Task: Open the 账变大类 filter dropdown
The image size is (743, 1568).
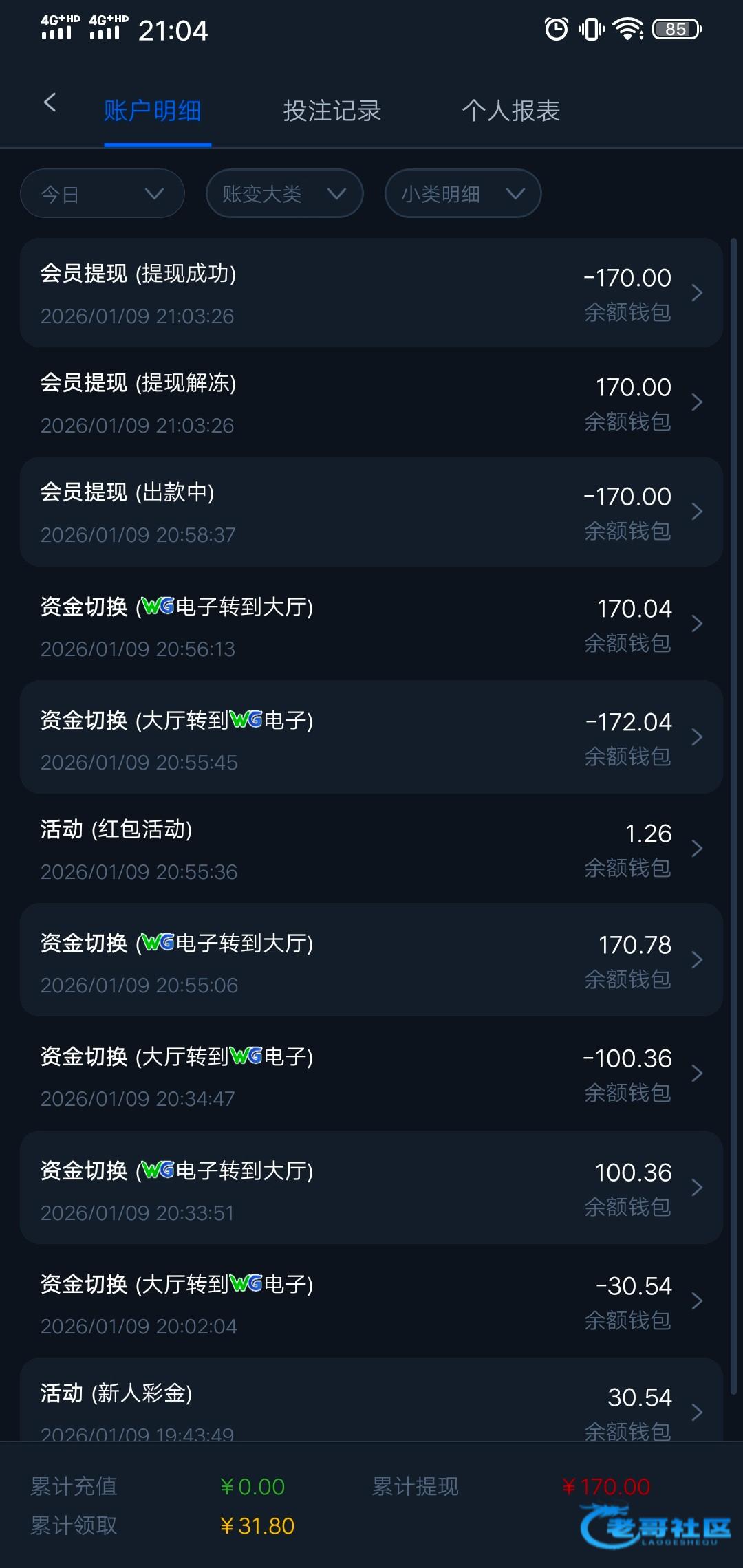Action: (x=284, y=194)
